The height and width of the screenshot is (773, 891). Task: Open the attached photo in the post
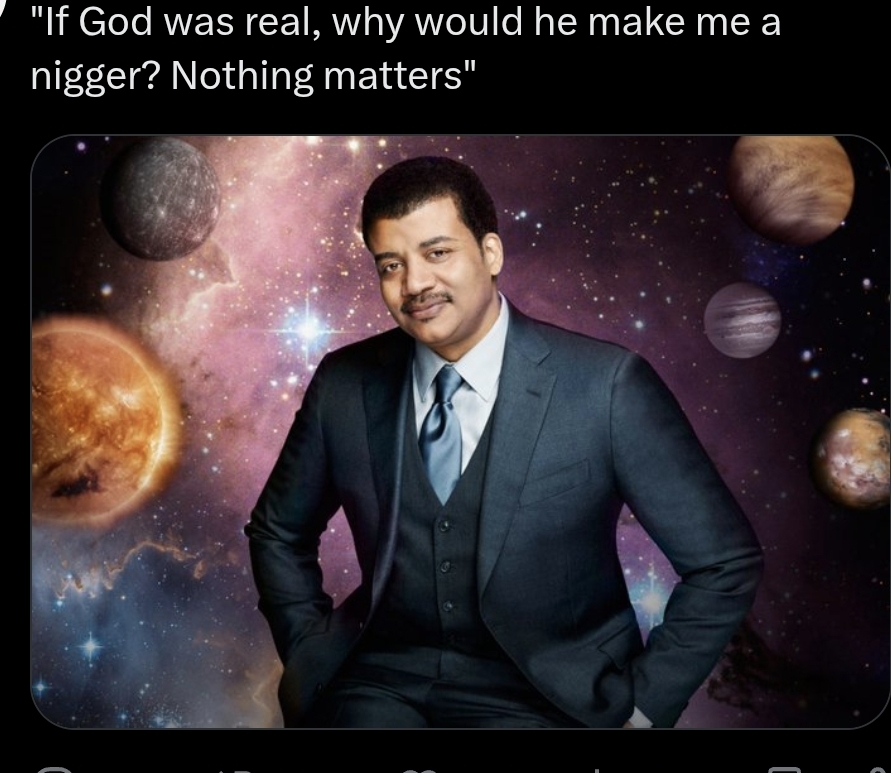[x=460, y=432]
